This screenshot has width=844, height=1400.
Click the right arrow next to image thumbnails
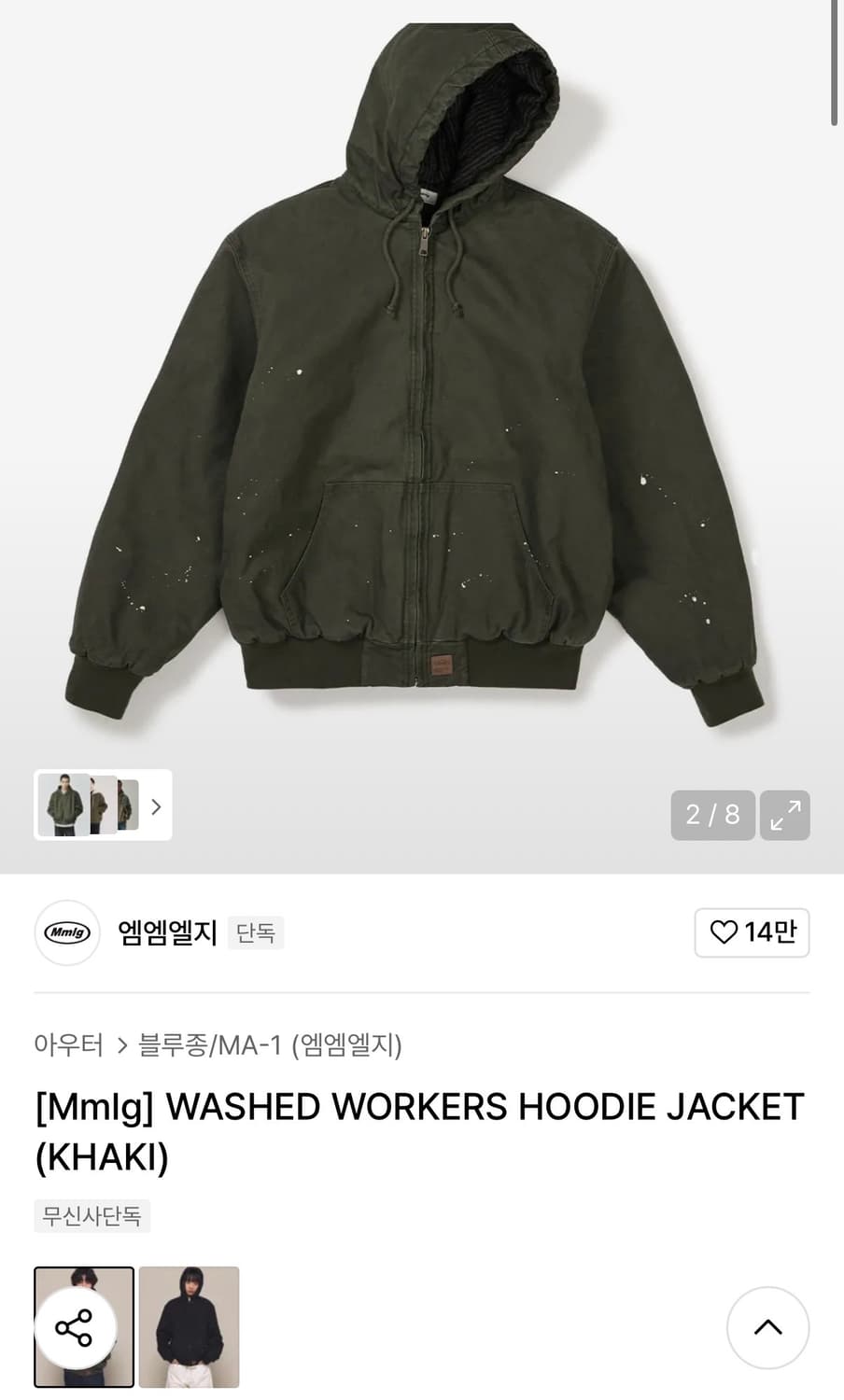click(x=155, y=806)
